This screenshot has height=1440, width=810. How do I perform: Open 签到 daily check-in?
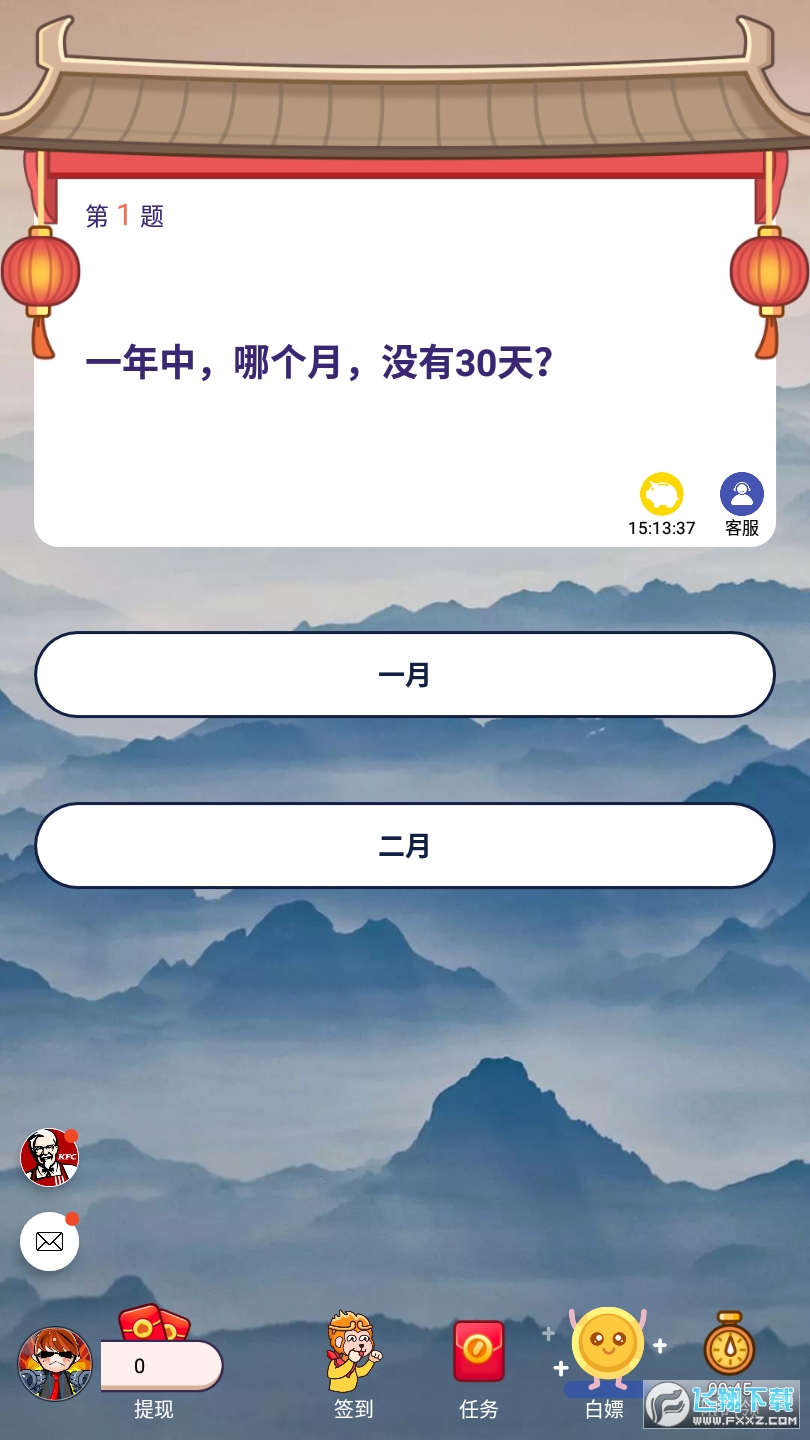353,1362
